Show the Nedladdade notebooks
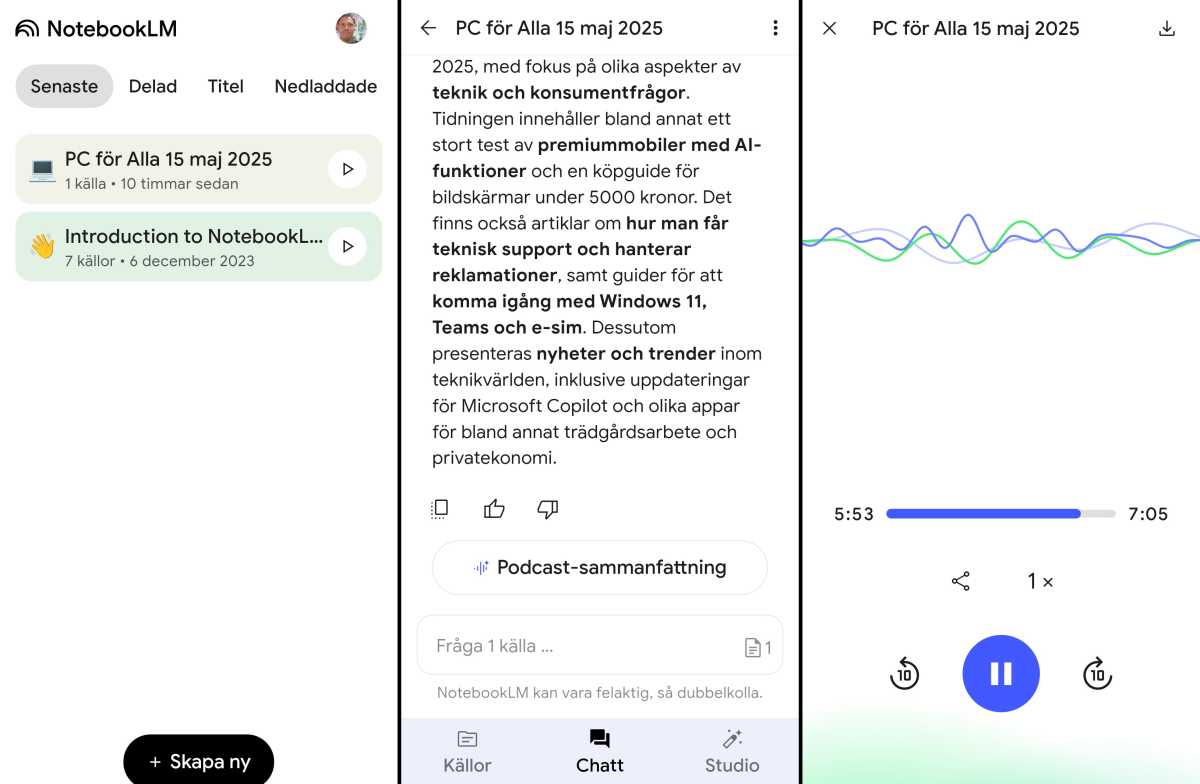This screenshot has width=1200, height=784. pos(326,86)
